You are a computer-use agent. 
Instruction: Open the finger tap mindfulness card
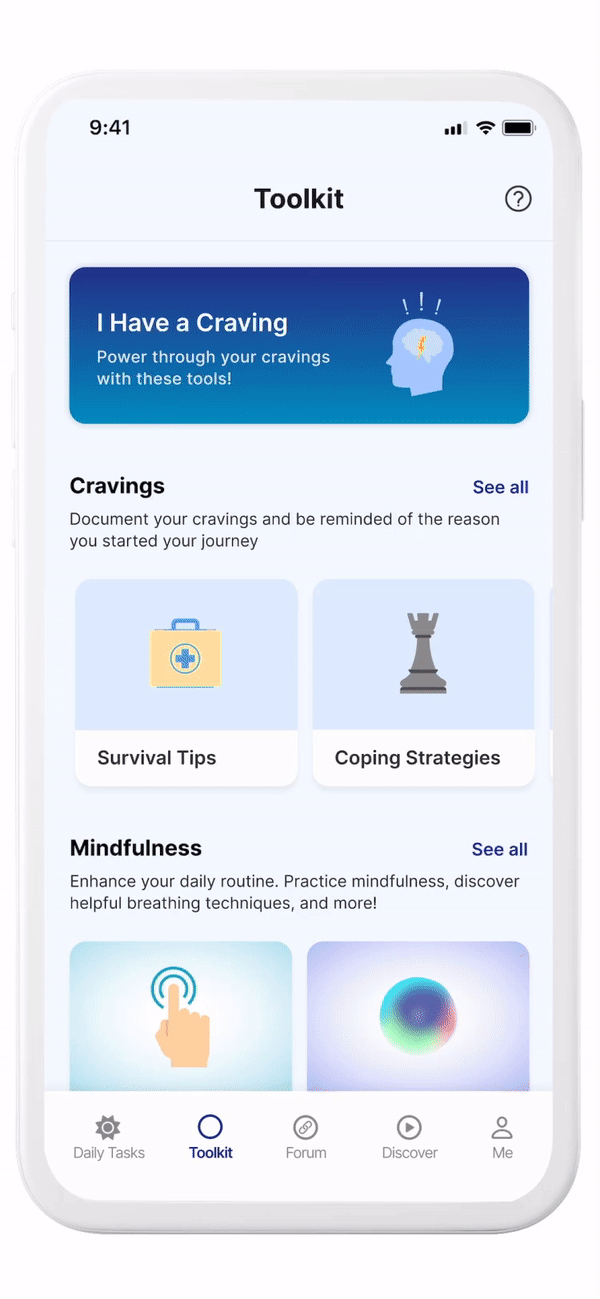click(181, 1015)
